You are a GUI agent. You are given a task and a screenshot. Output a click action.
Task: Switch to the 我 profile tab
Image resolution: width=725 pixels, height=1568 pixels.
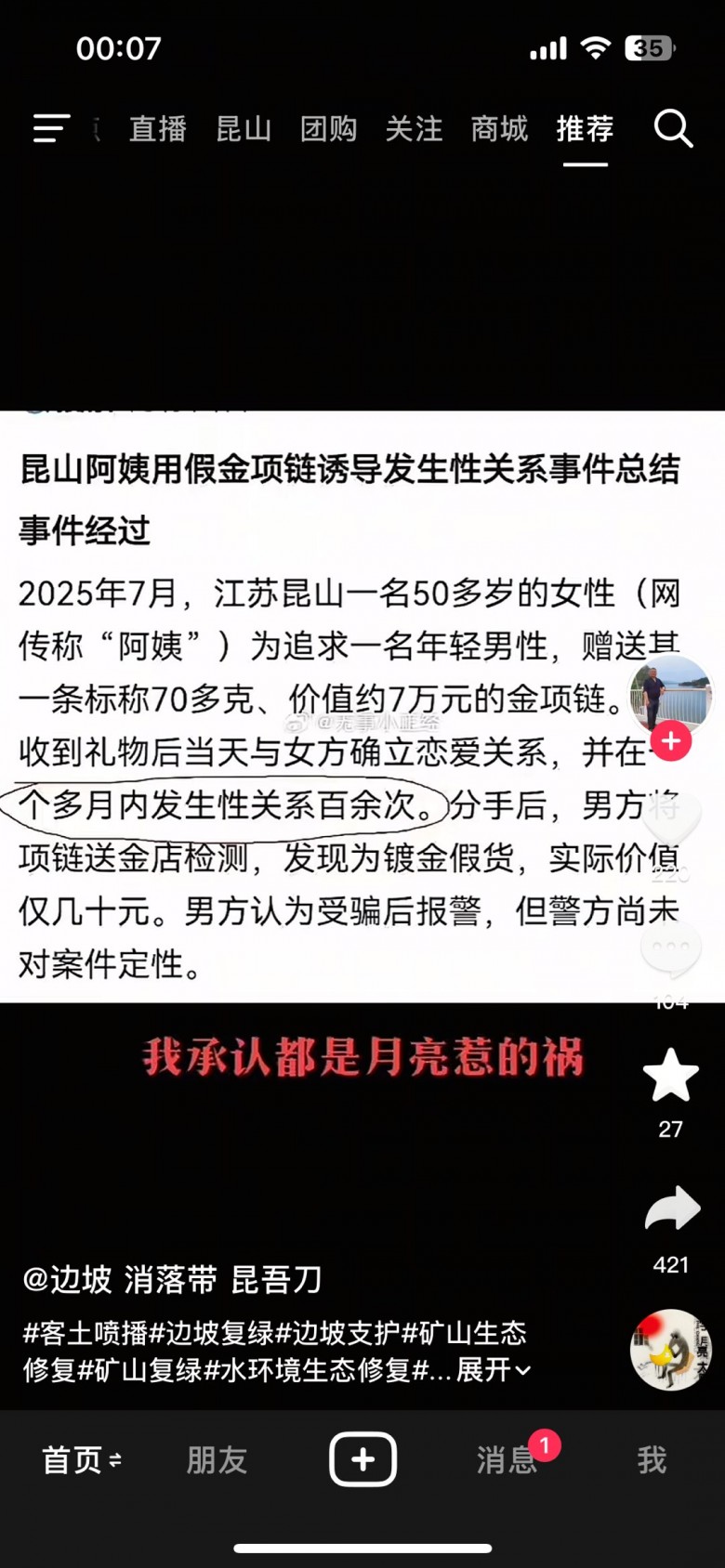pyautogui.click(x=652, y=1459)
